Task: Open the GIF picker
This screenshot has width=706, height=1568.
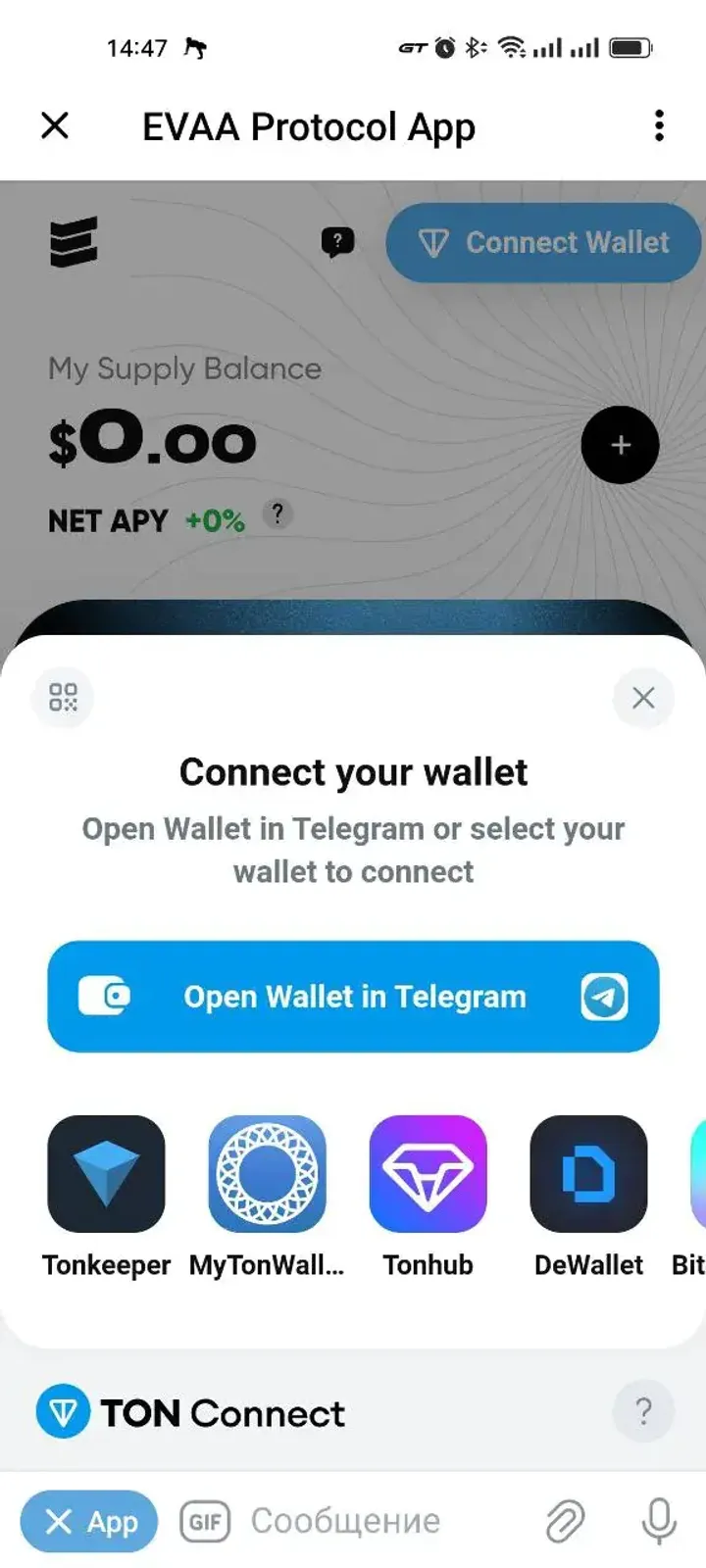Action: click(x=205, y=1522)
